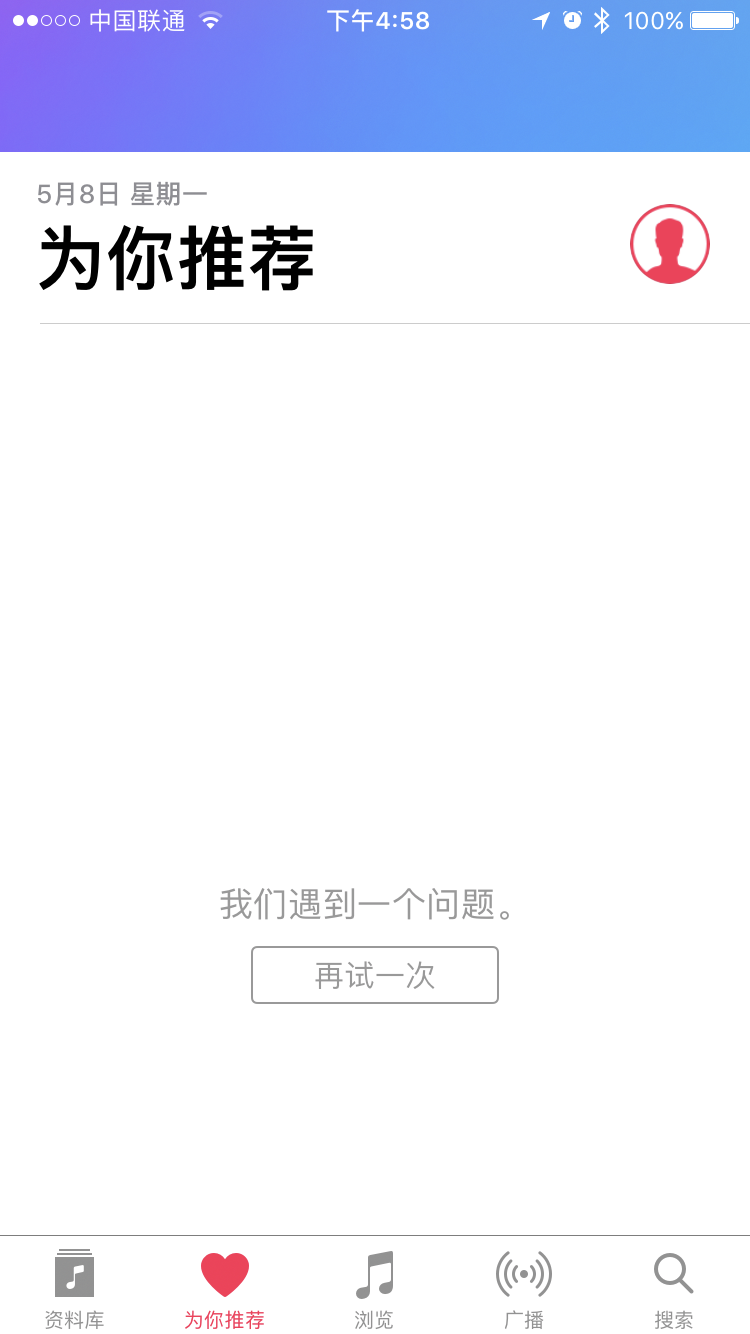Open the 广播 radio tab
750x1334 pixels.
tap(524, 1288)
